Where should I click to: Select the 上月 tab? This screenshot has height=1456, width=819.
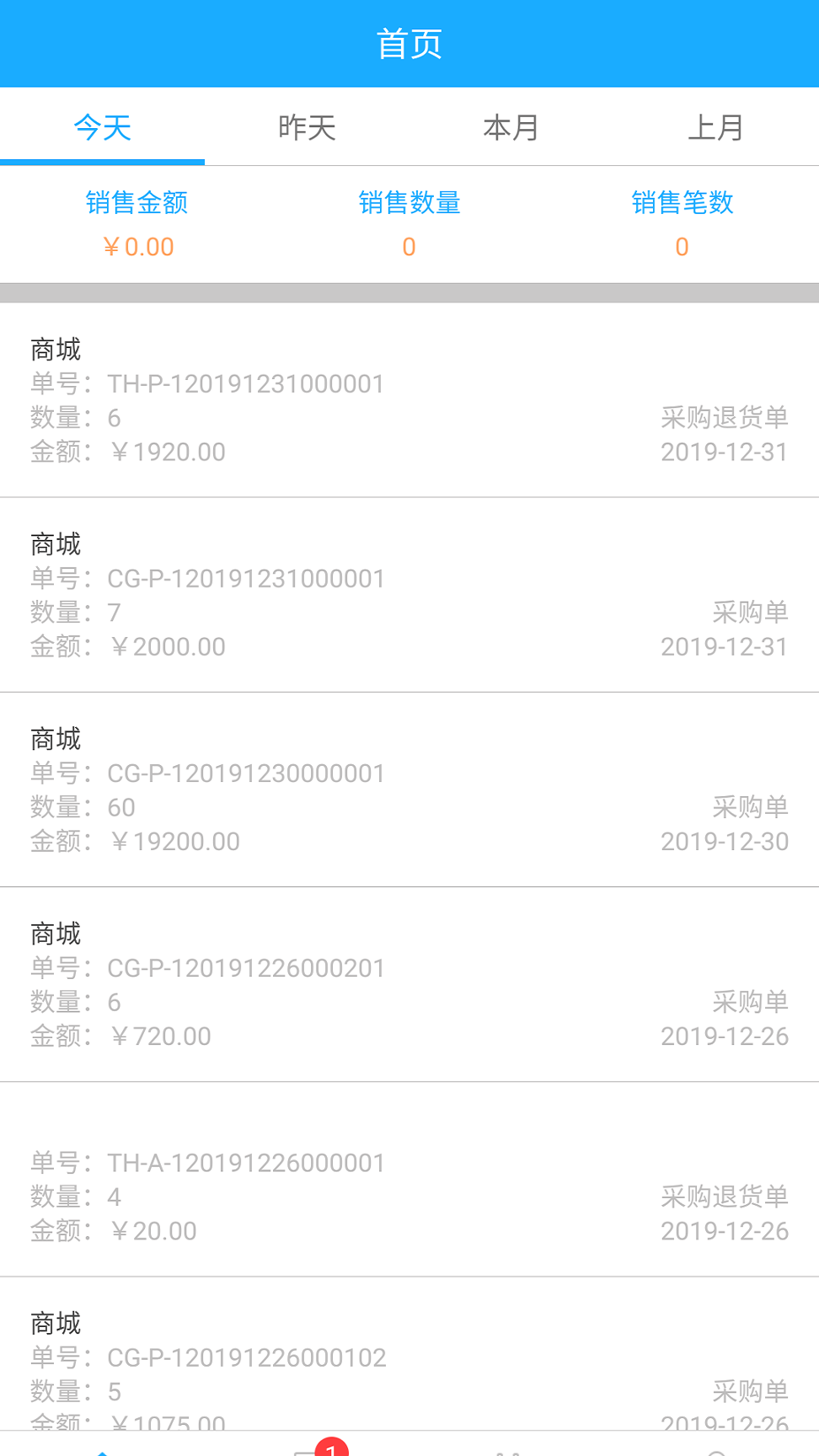pyautogui.click(x=716, y=126)
